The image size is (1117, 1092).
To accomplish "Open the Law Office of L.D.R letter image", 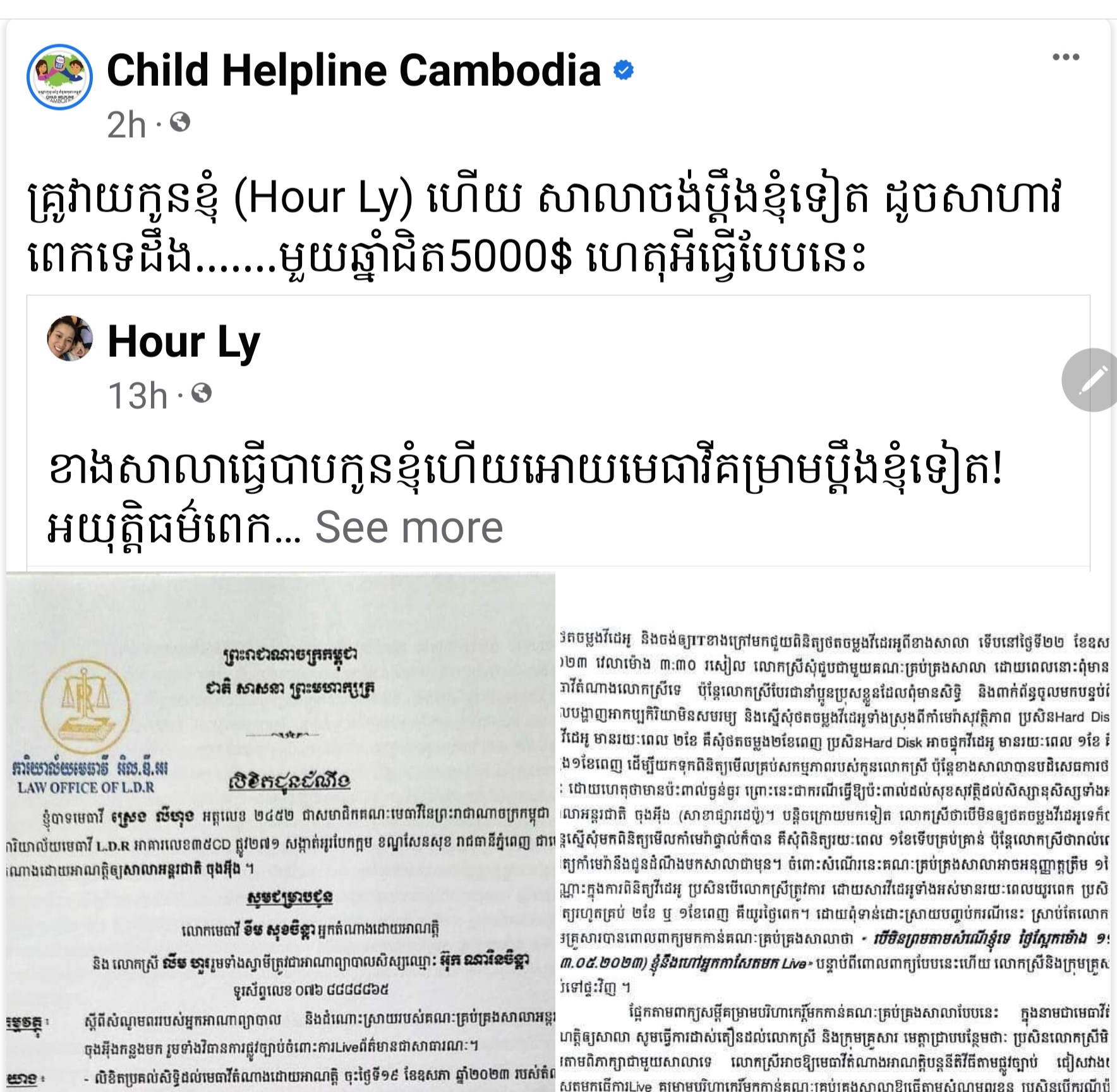I will coord(281,831).
